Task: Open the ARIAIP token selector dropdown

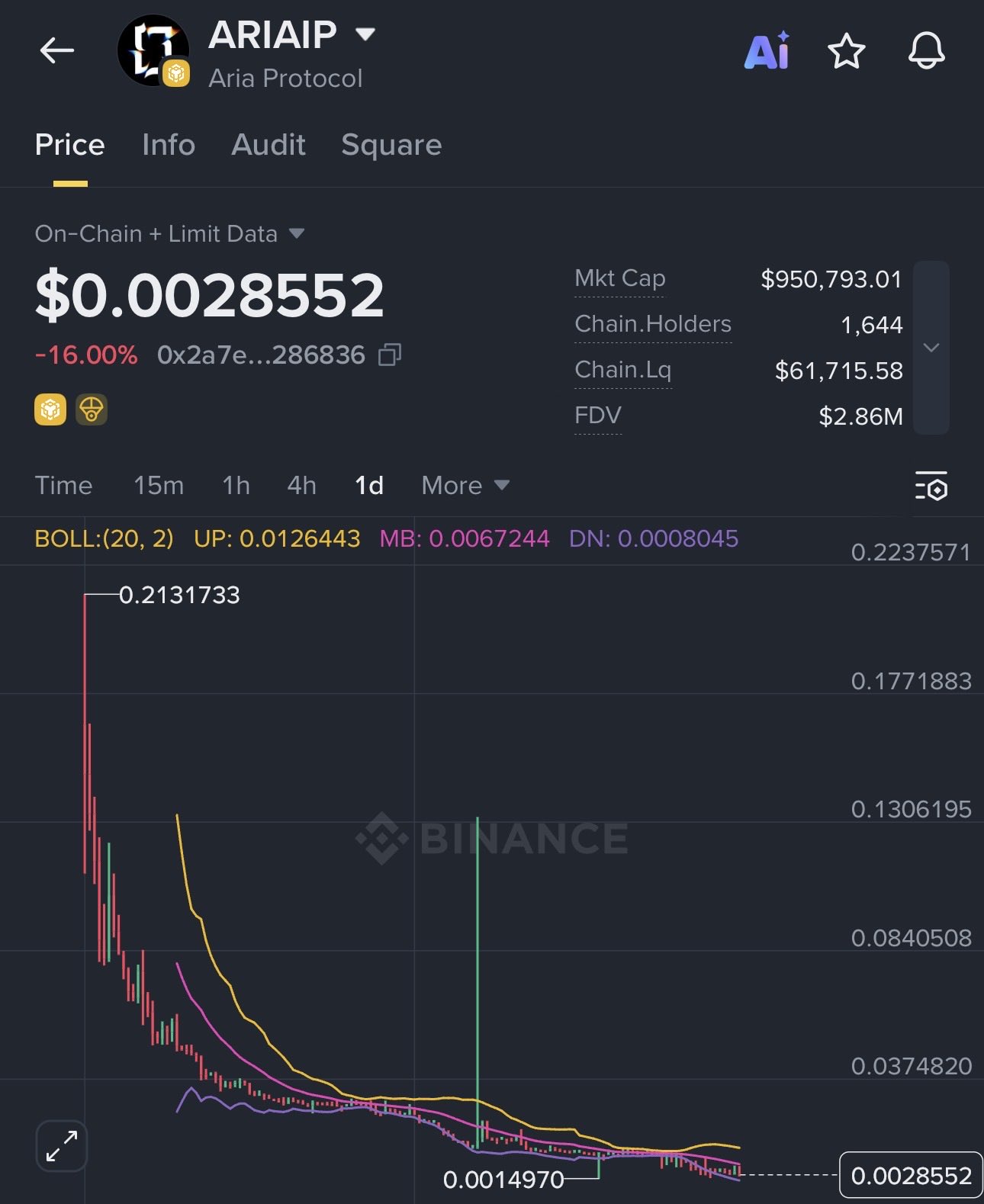Action: (365, 34)
